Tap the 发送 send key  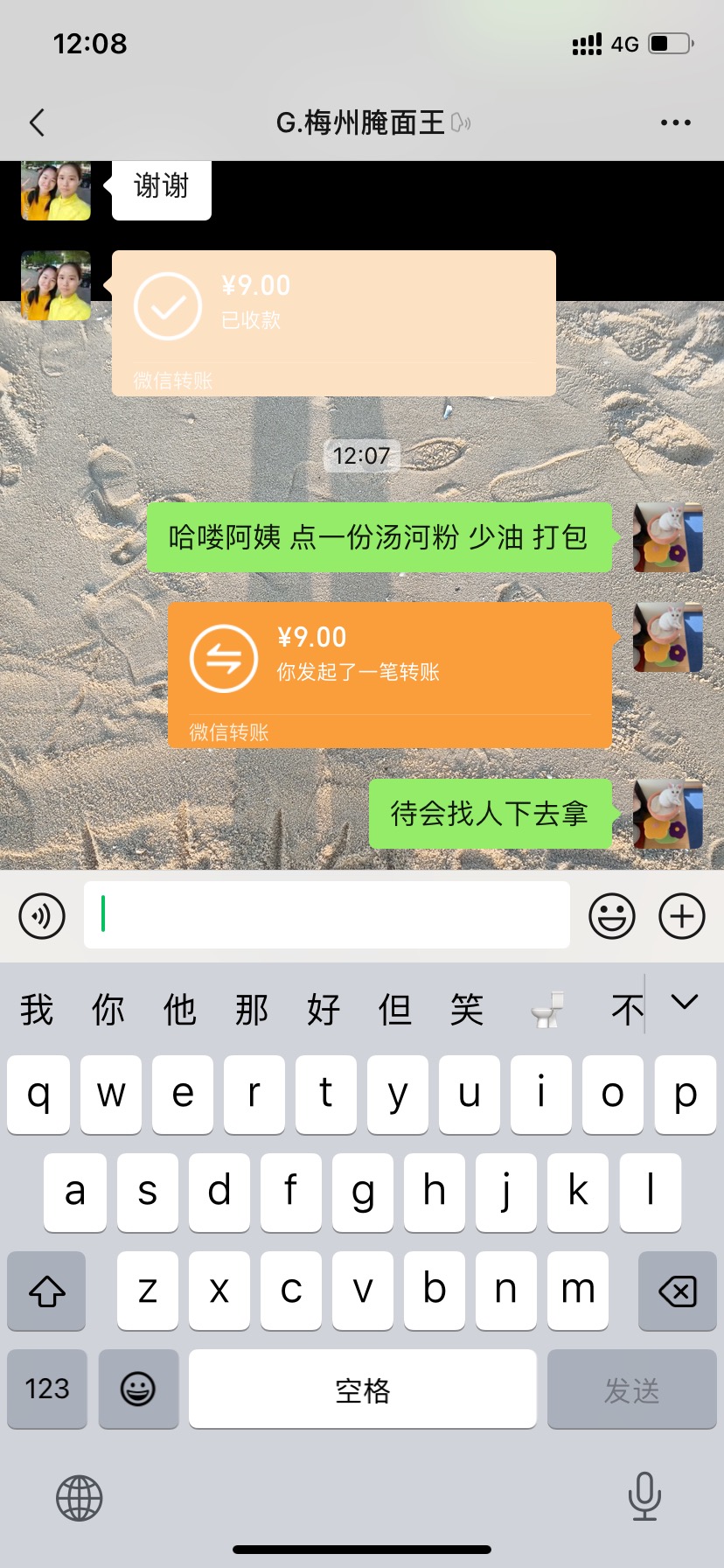click(630, 1389)
